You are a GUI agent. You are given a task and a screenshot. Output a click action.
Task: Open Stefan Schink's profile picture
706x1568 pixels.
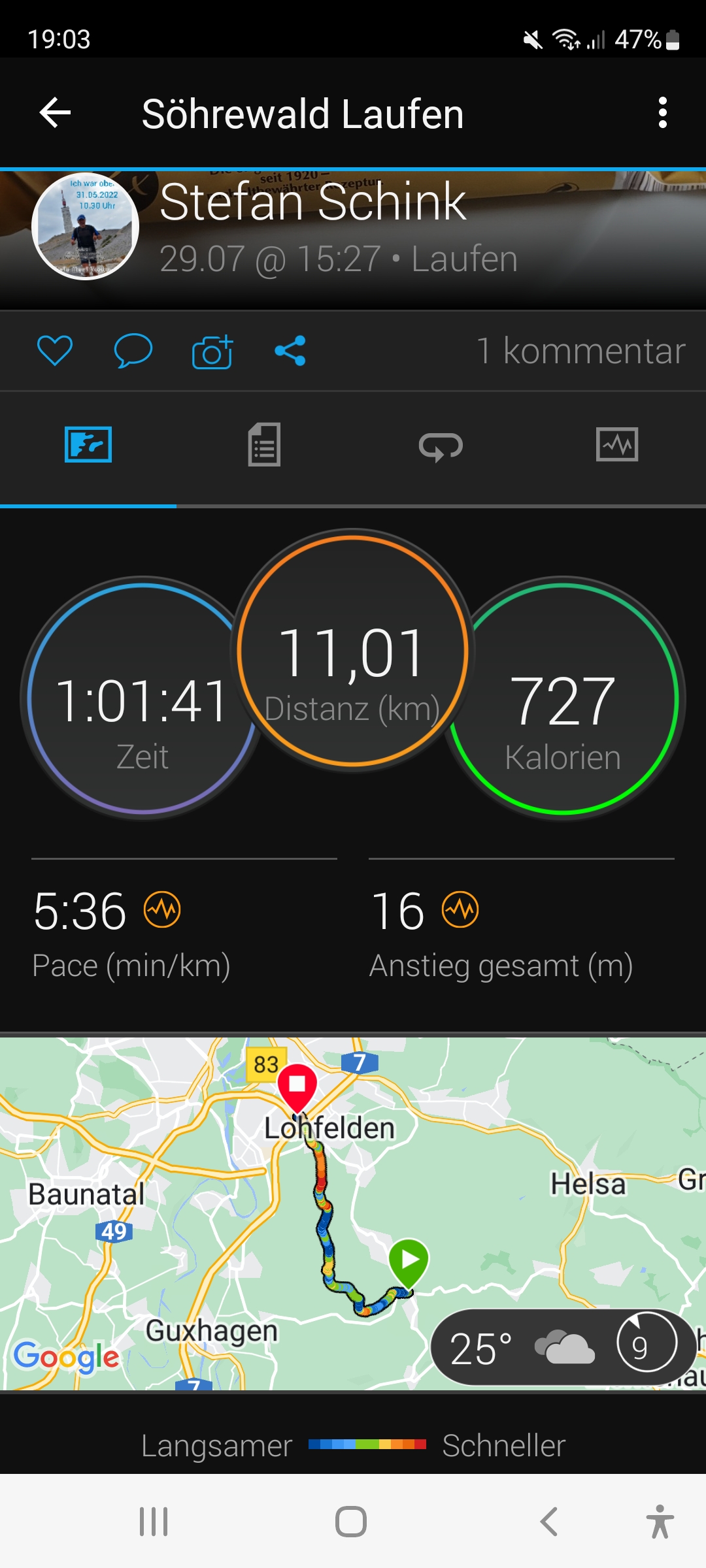(86, 227)
